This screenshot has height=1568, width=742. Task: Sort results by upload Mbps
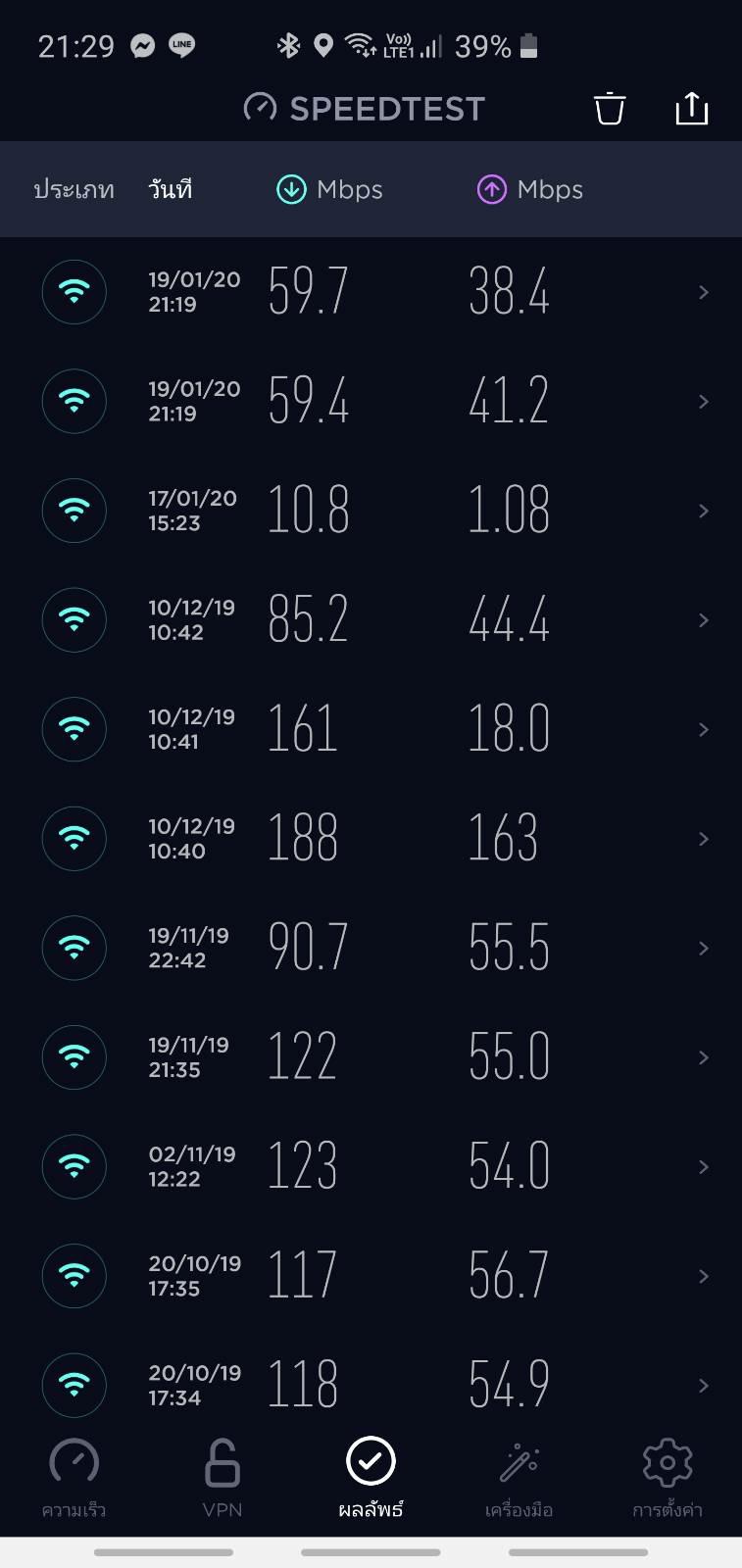tap(529, 189)
